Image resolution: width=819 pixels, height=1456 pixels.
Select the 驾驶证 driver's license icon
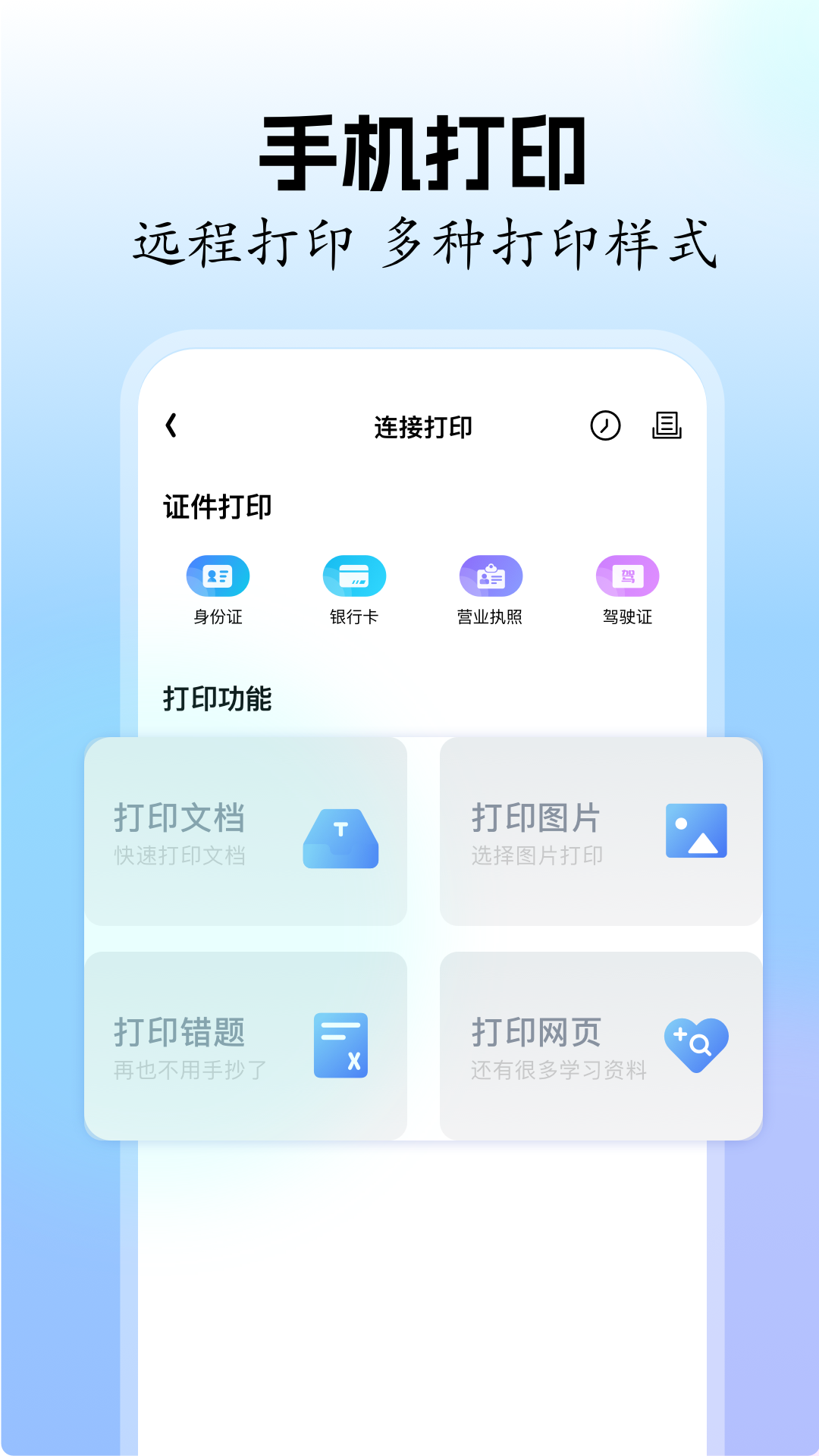(627, 576)
